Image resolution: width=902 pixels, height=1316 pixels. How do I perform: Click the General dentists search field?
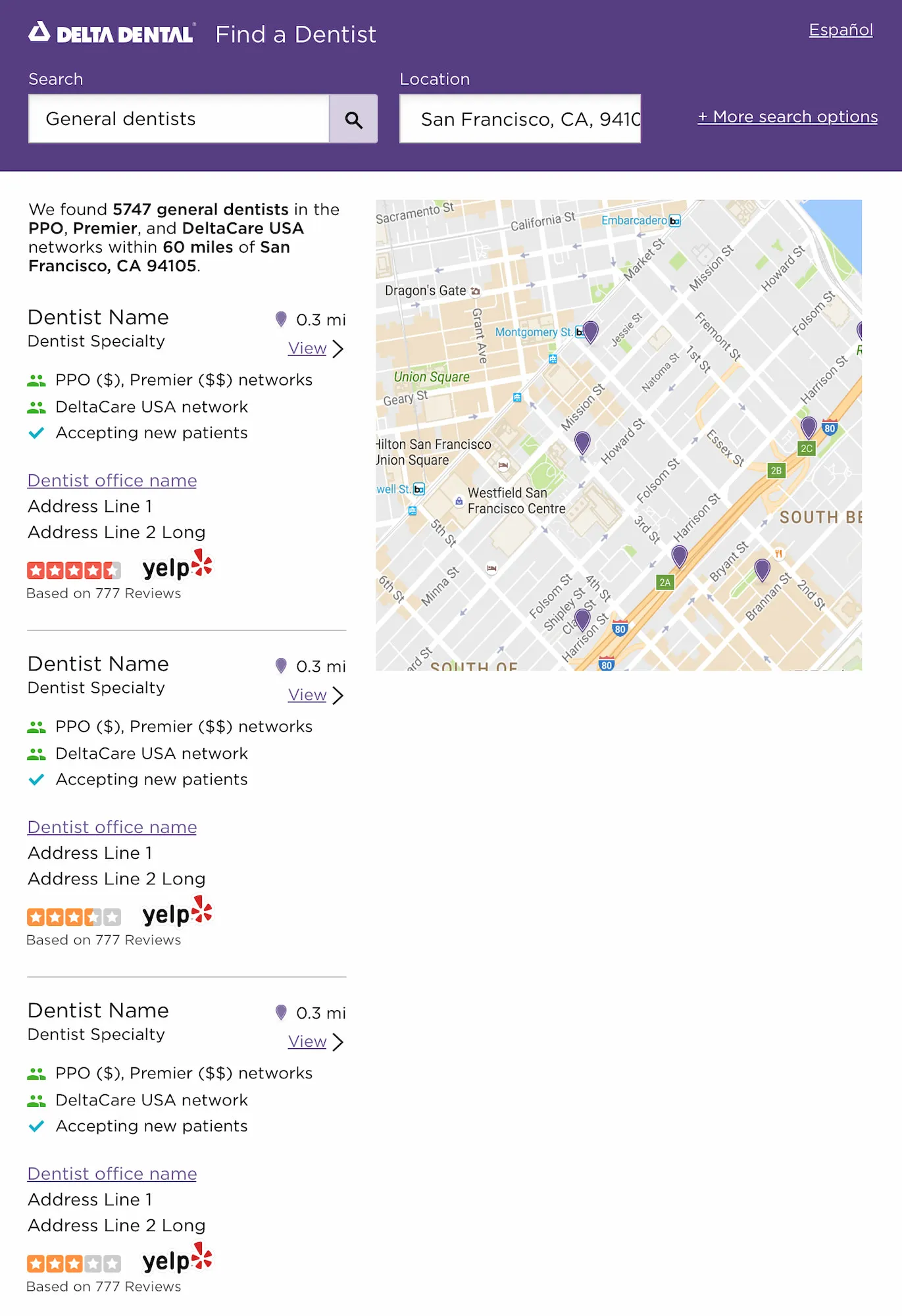[178, 119]
